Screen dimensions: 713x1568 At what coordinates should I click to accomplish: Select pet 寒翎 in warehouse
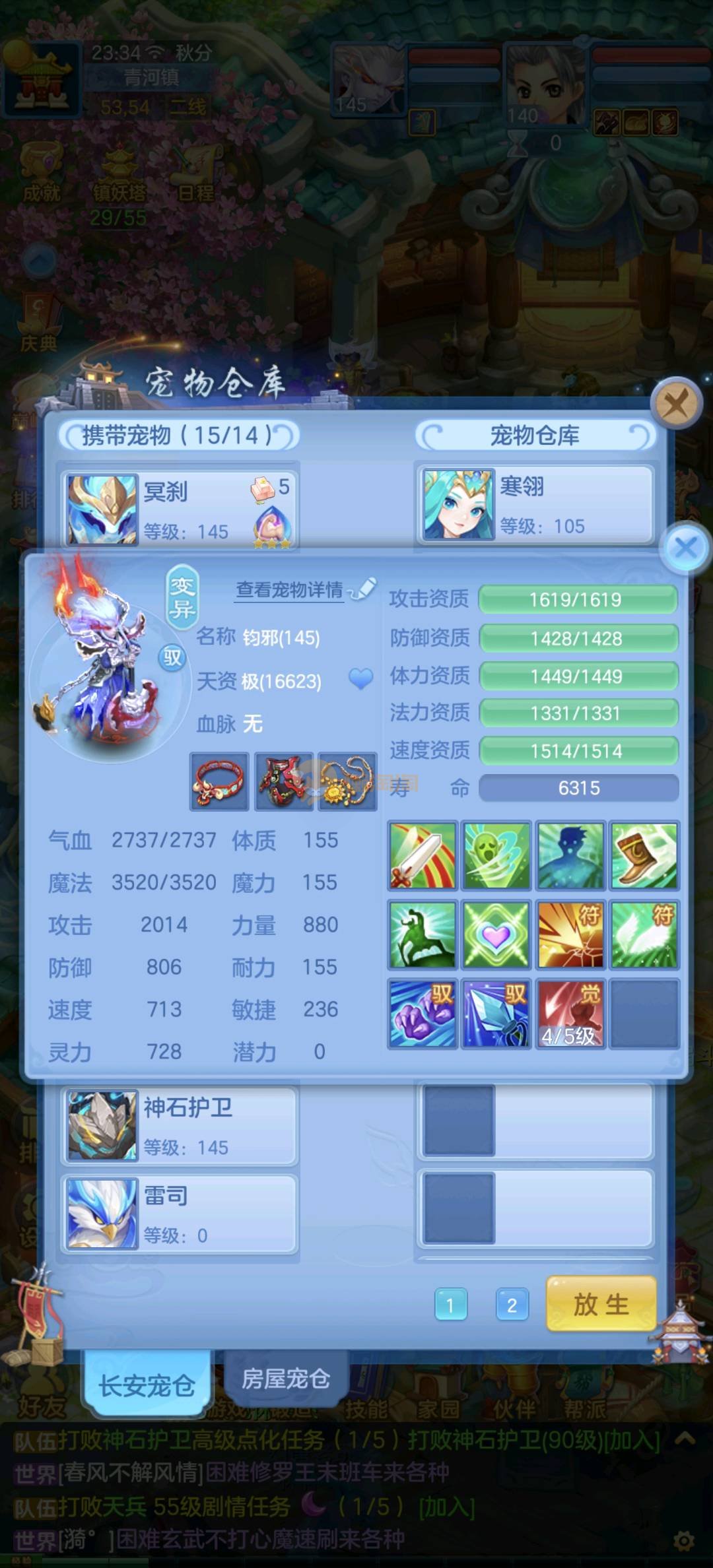tap(536, 504)
